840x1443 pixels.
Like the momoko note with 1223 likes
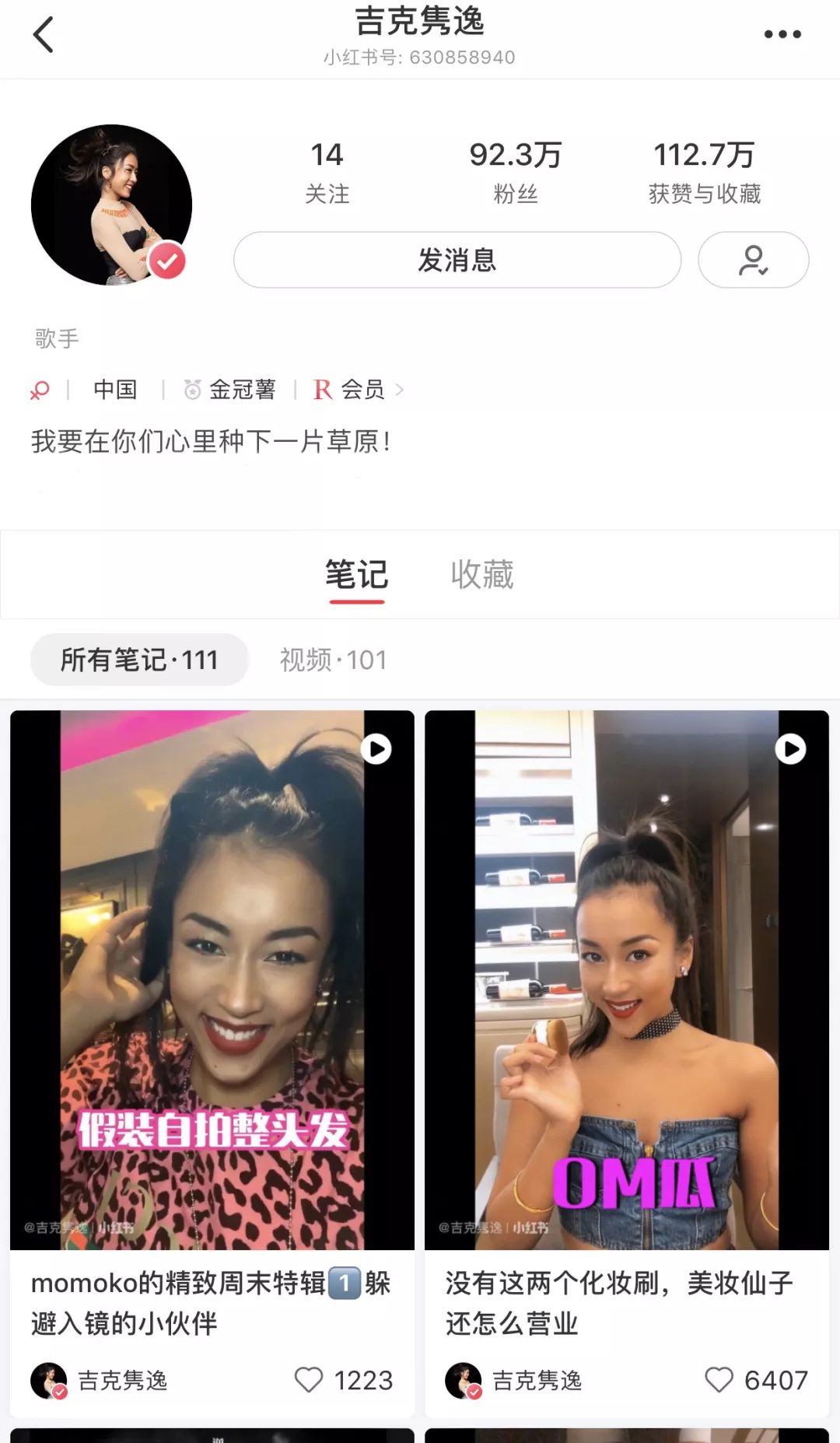click(309, 1380)
